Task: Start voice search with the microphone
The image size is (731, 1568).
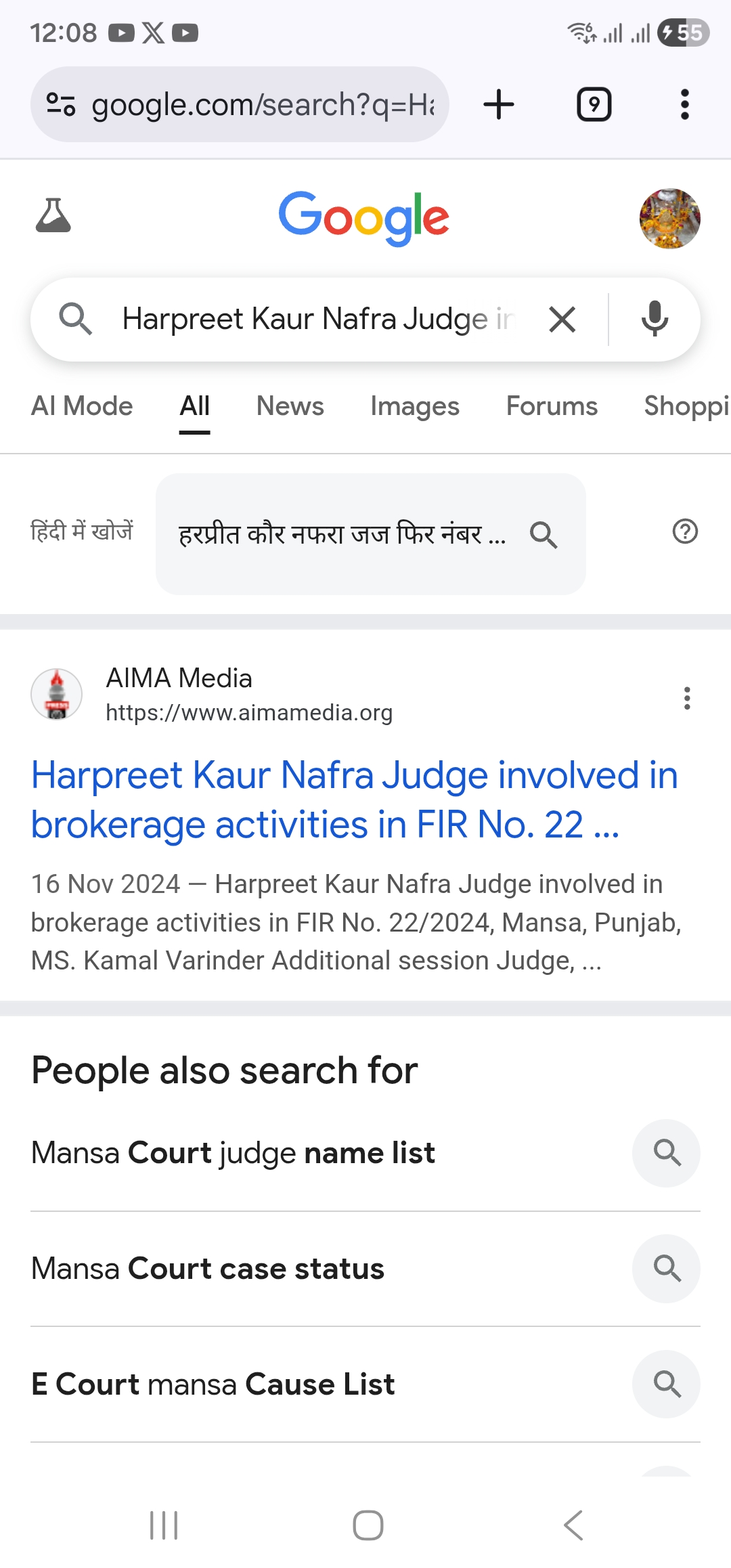Action: (x=655, y=320)
